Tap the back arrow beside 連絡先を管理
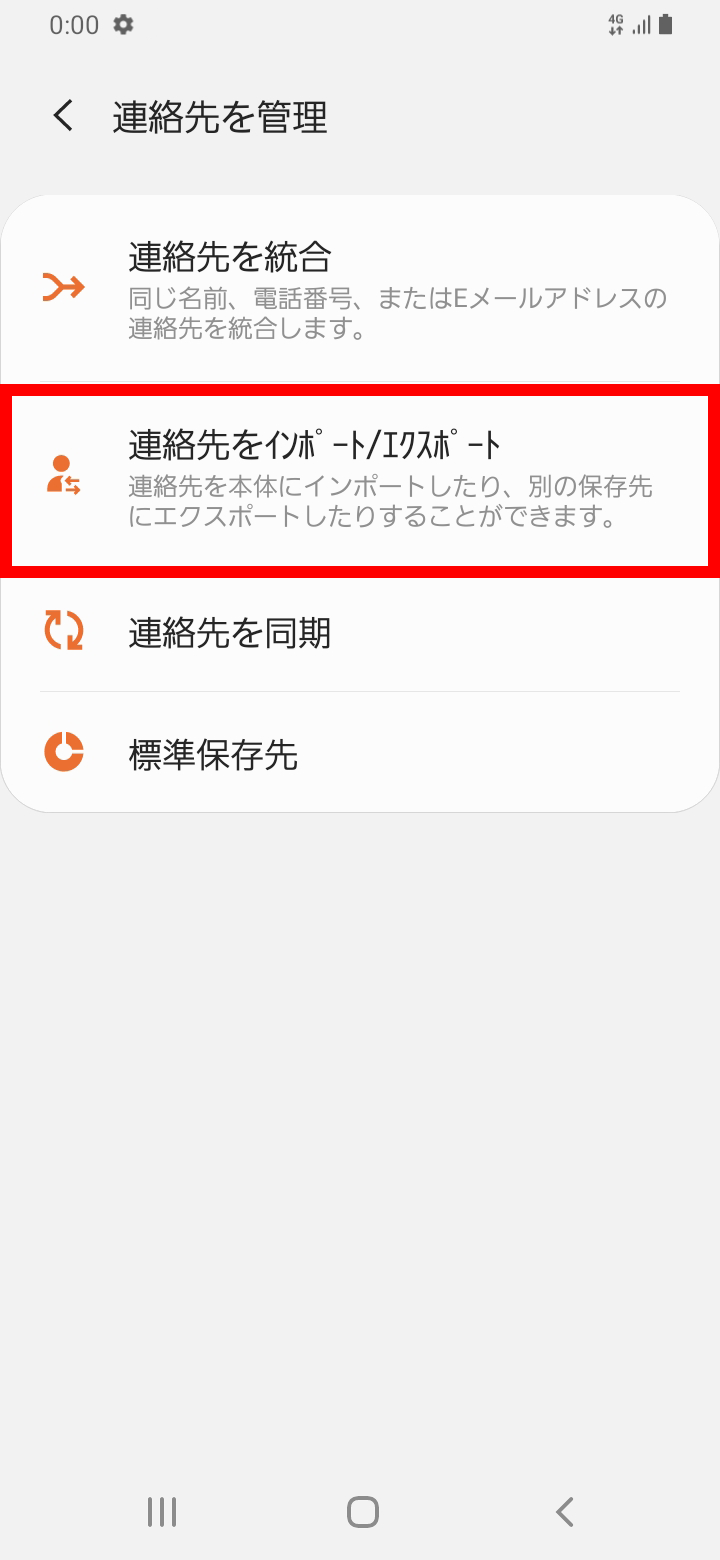 [x=63, y=116]
